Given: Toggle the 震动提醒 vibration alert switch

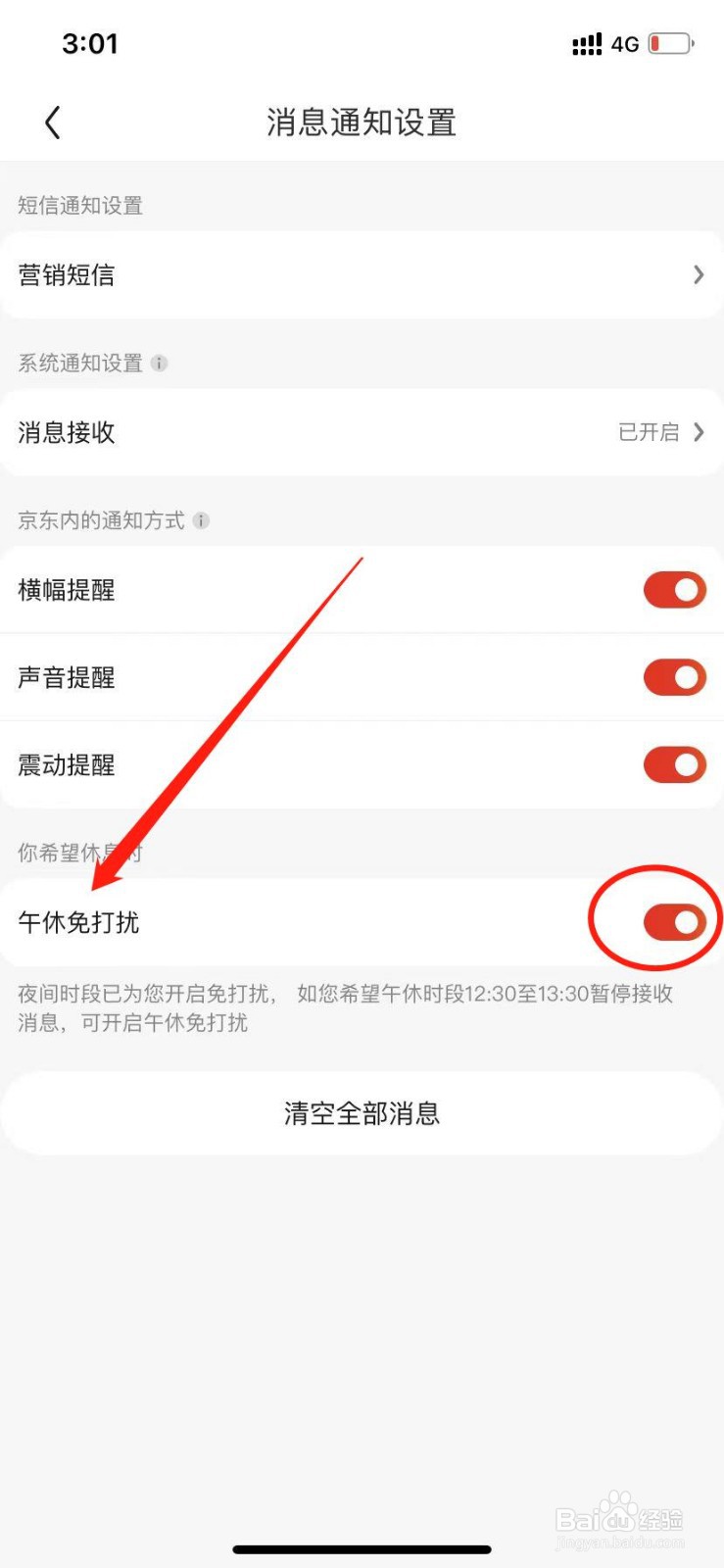Looking at the screenshot, I should [673, 765].
